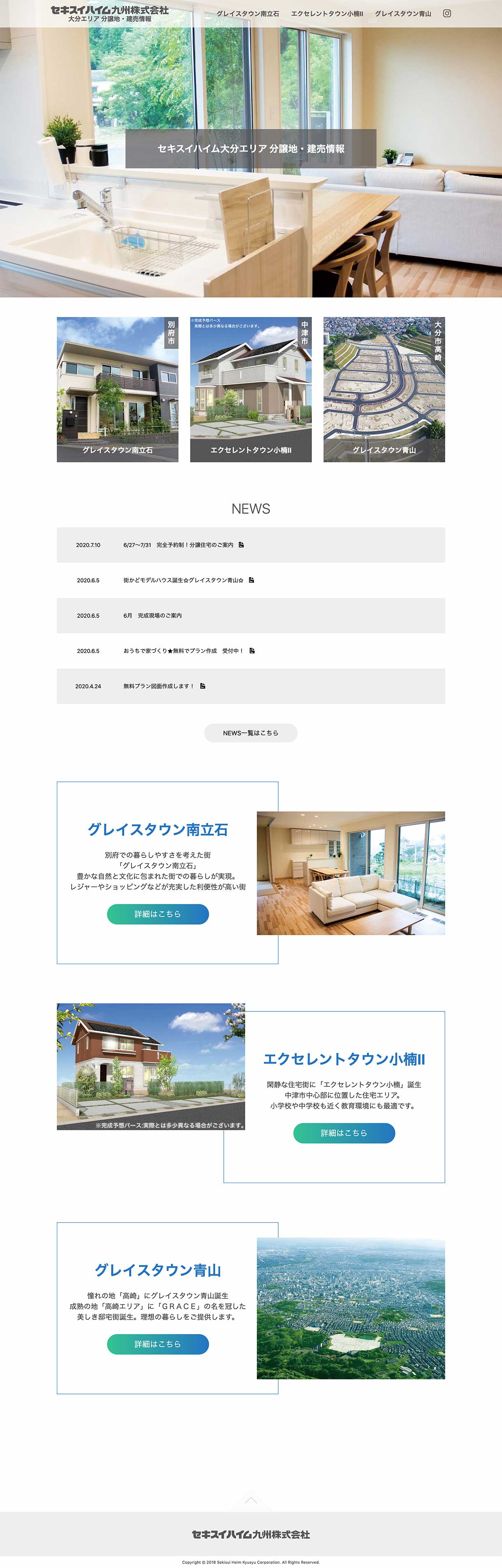Screen dimensions: 502x1568
Task: Open グレイスタウン南立石 in top navigation
Action: click(248, 14)
